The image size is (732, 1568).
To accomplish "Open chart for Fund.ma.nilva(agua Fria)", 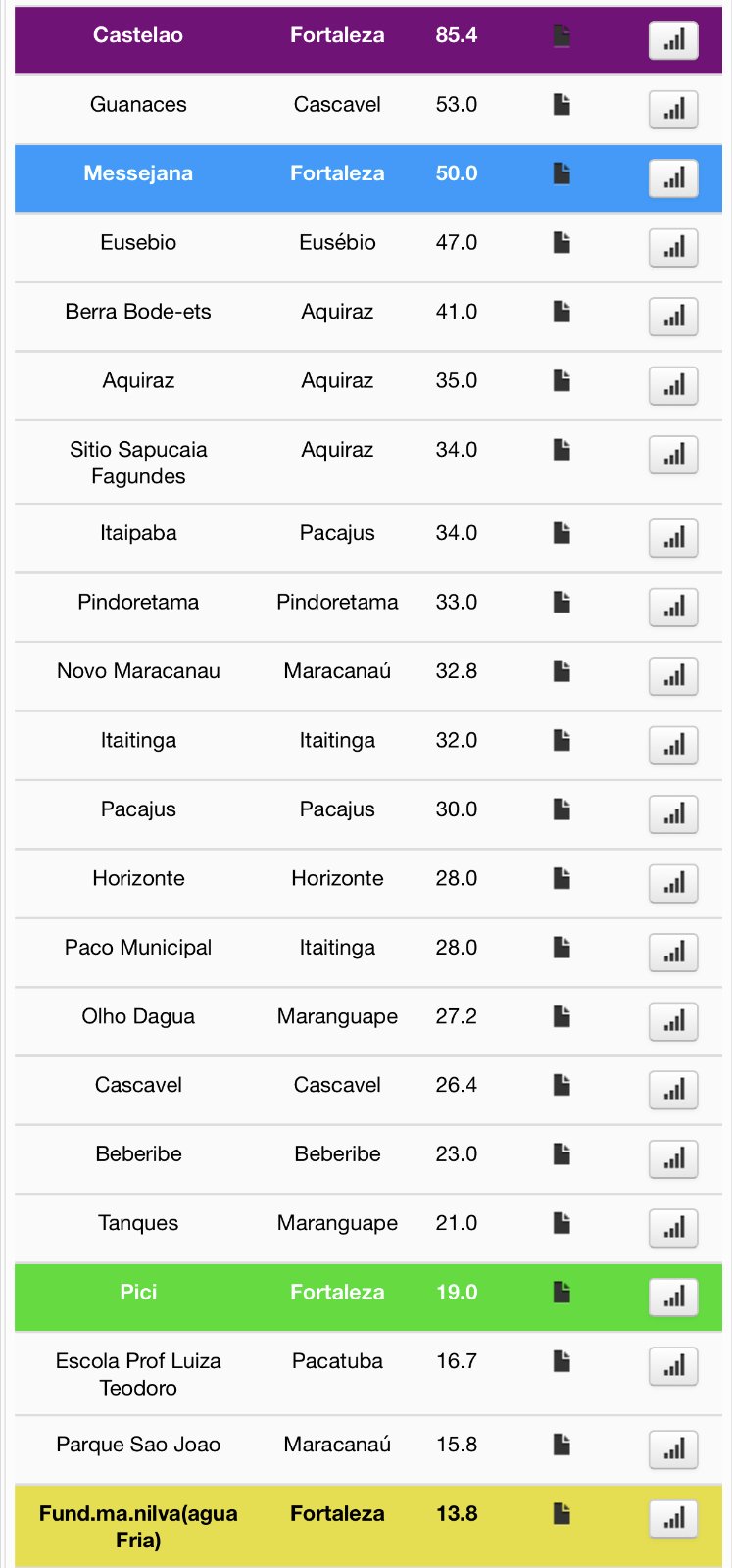I will coord(673,1518).
